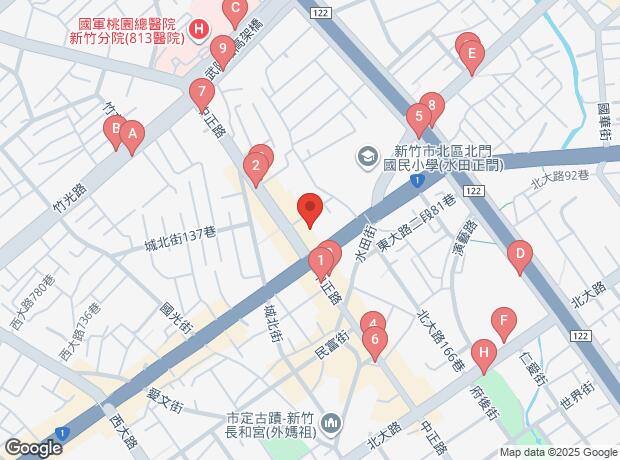Select map marker numbered 1

point(321,265)
